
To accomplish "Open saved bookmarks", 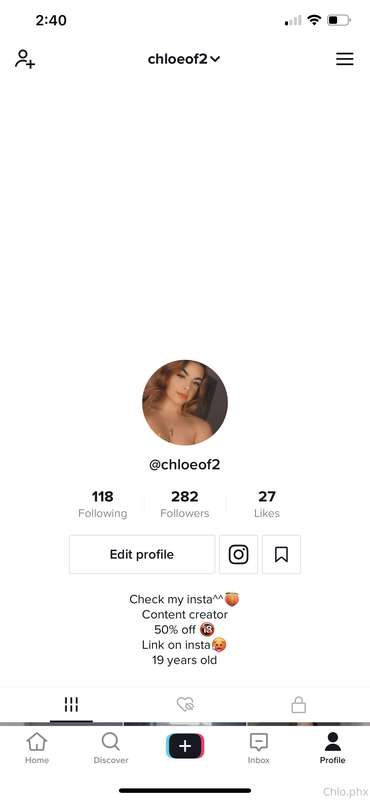I will [281, 554].
